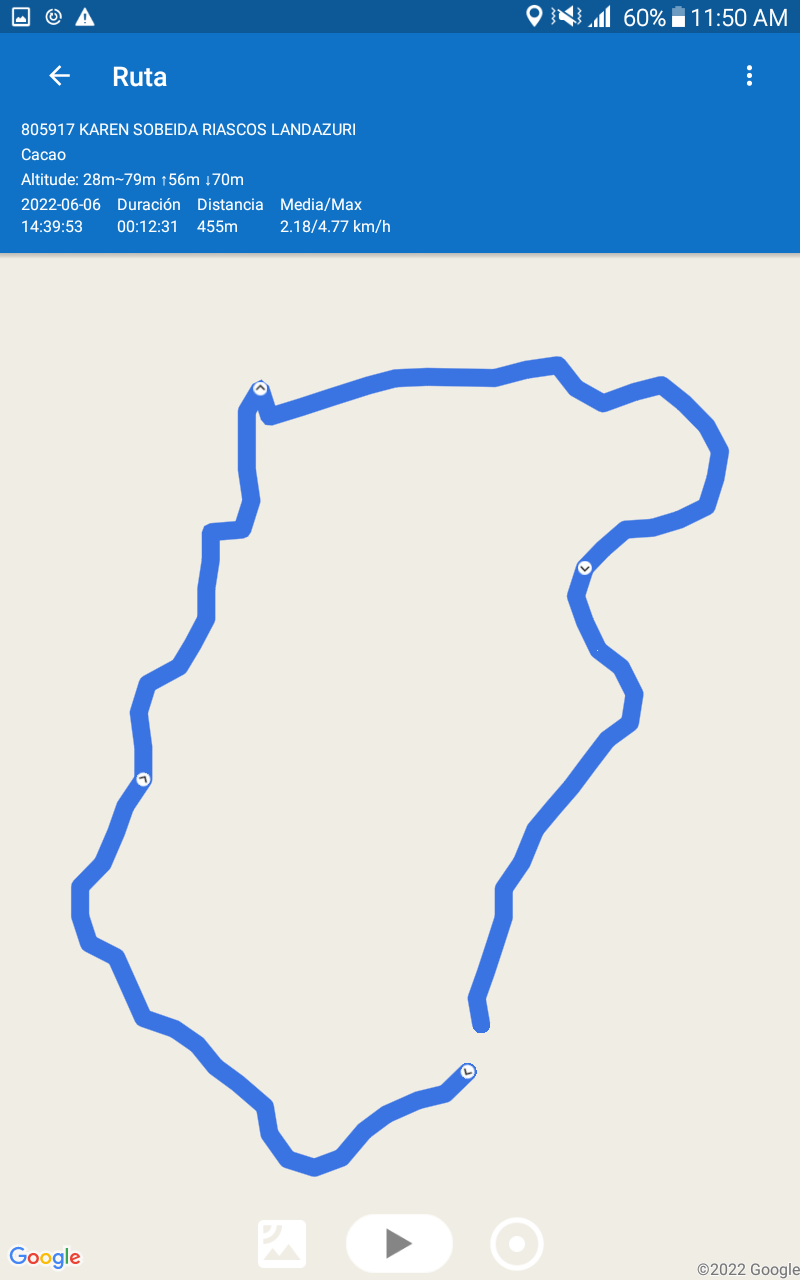Switch the map layer type
Screen dimensions: 800x1280
click(282, 1244)
